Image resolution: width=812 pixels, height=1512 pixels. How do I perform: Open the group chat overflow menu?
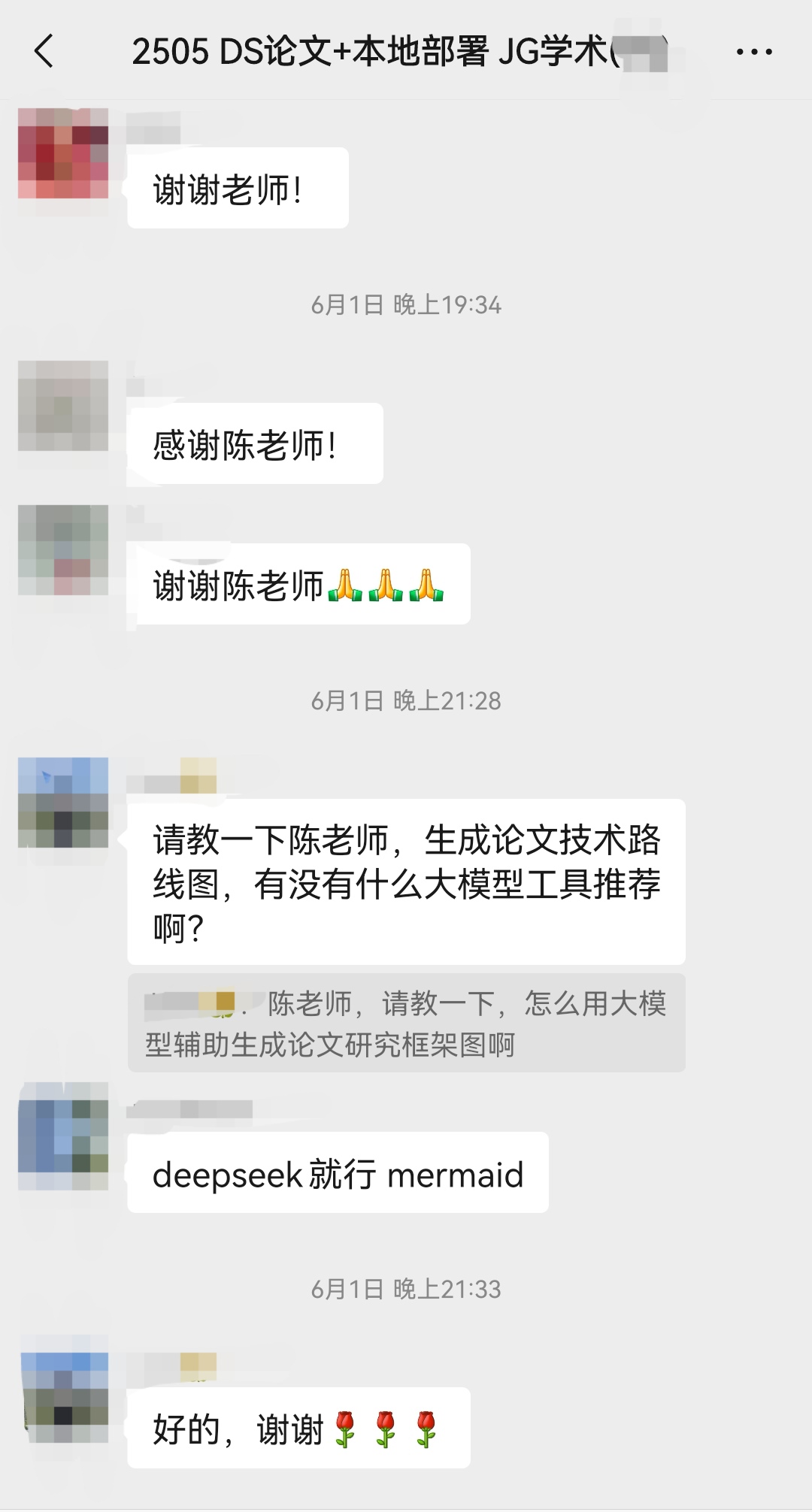click(754, 52)
